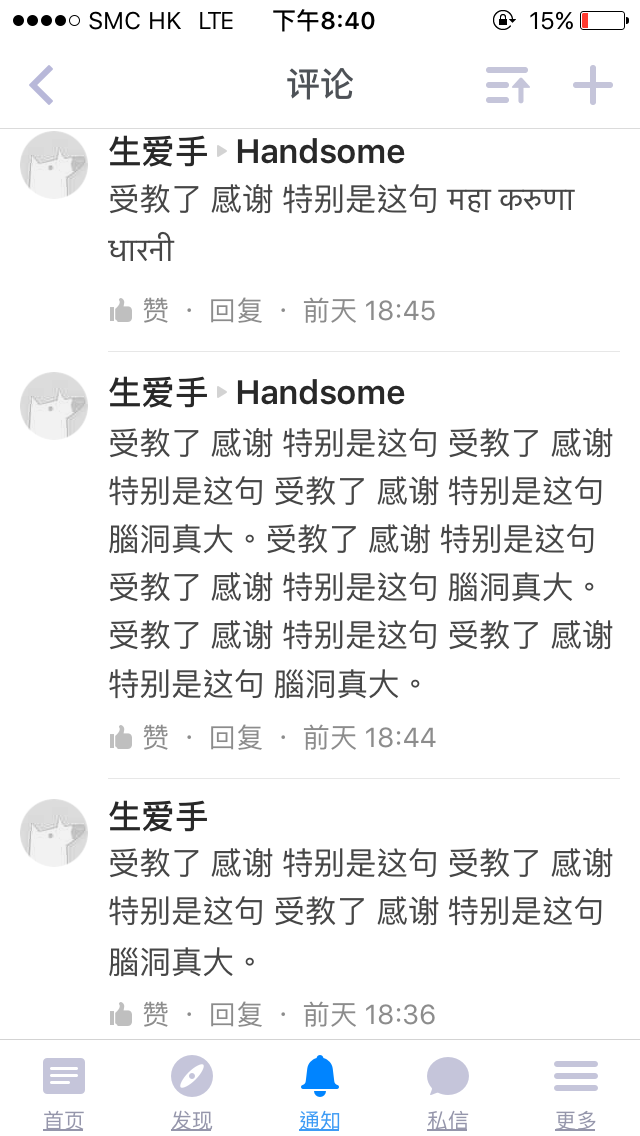
Task: Switch to the 发现 tab
Action: 191,1092
